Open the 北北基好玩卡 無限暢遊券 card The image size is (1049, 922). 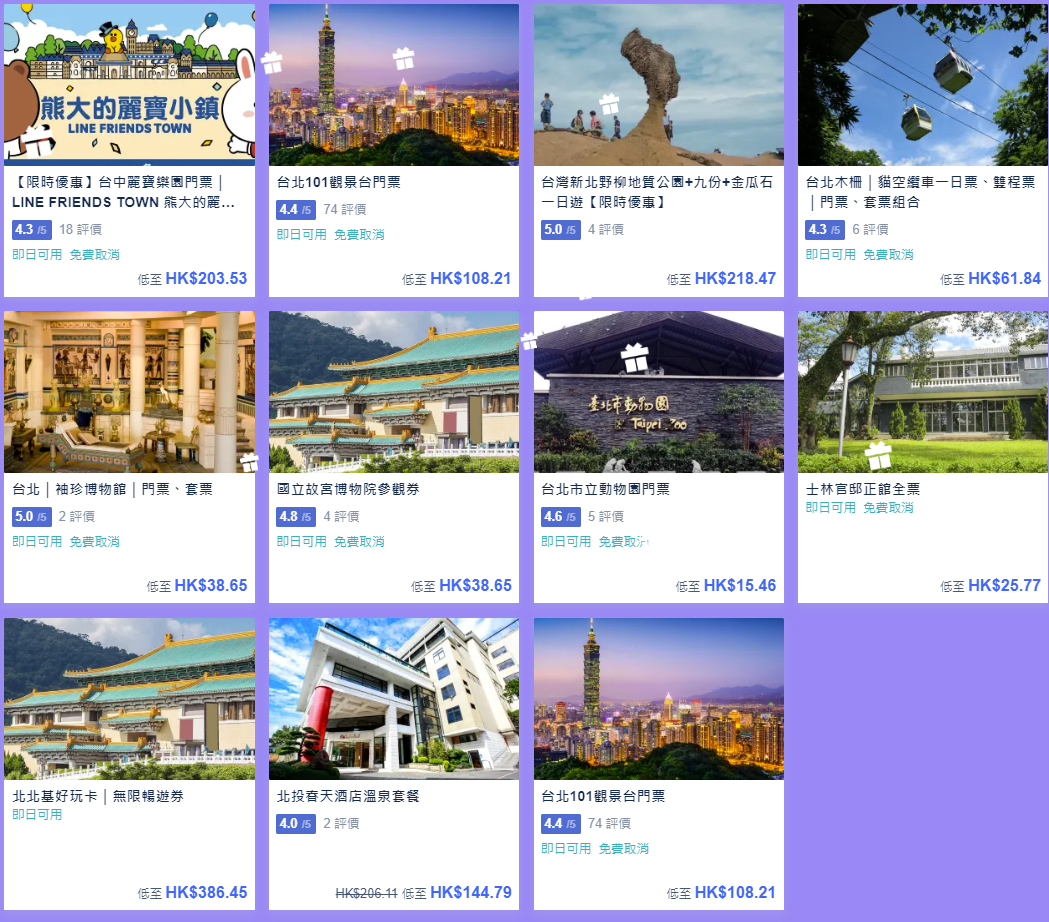pos(129,764)
